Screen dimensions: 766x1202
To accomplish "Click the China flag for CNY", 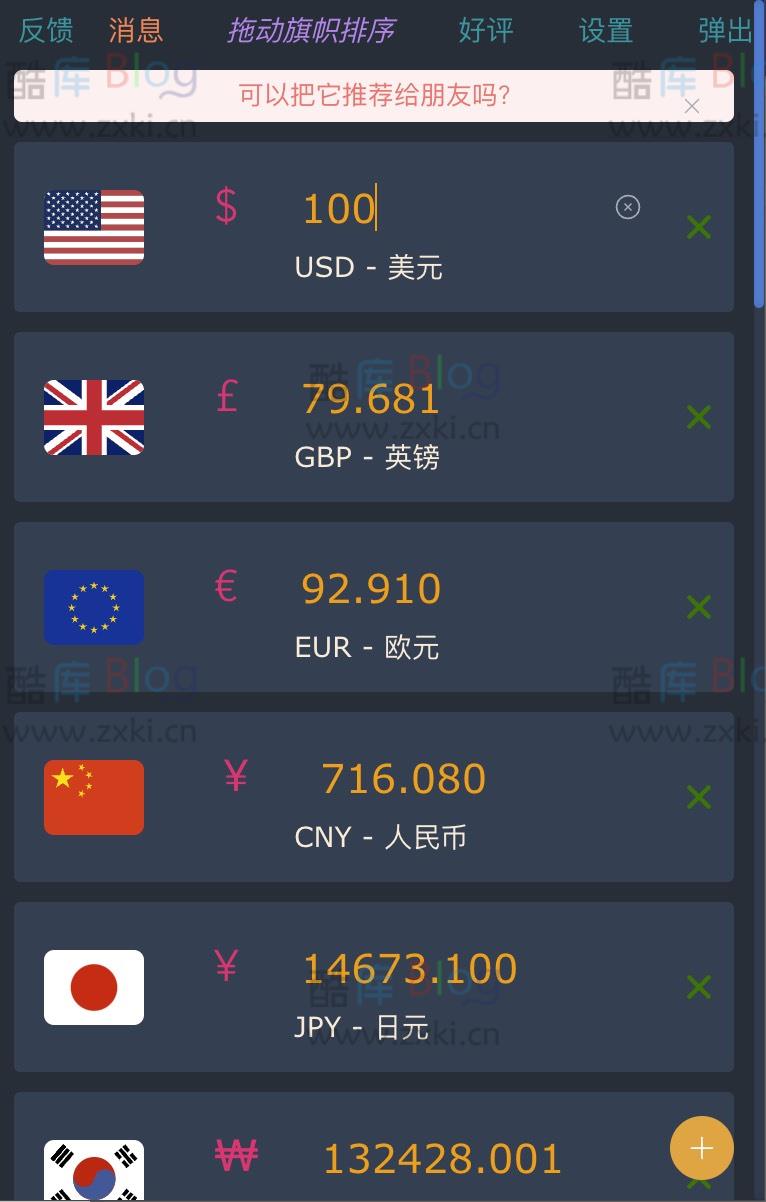I will tap(93, 797).
